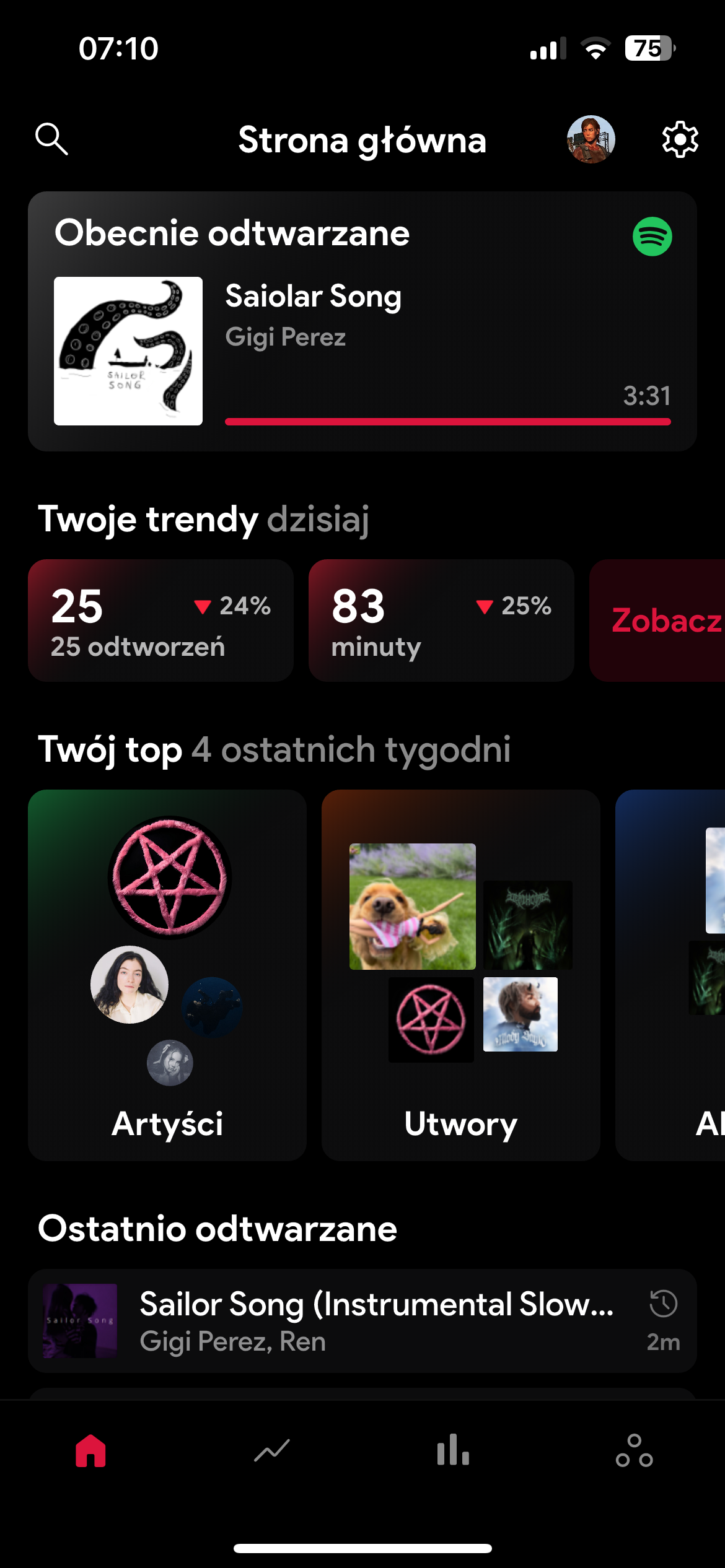Switch to the home tab
725x1568 pixels.
(90, 1450)
